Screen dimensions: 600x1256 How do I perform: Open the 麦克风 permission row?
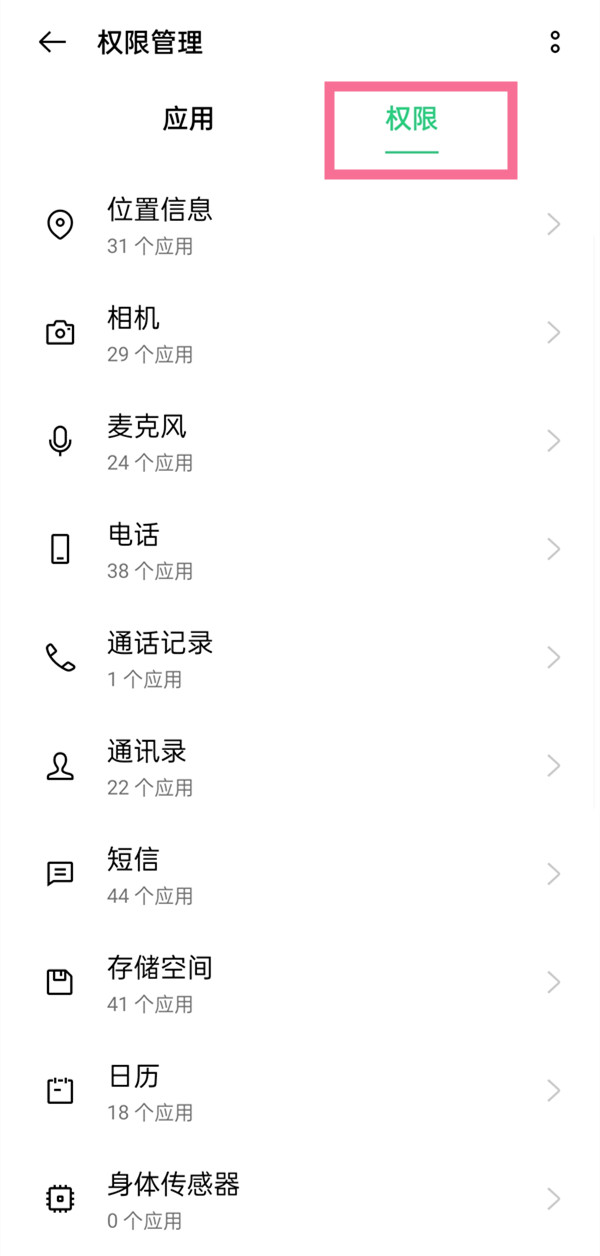pos(300,441)
